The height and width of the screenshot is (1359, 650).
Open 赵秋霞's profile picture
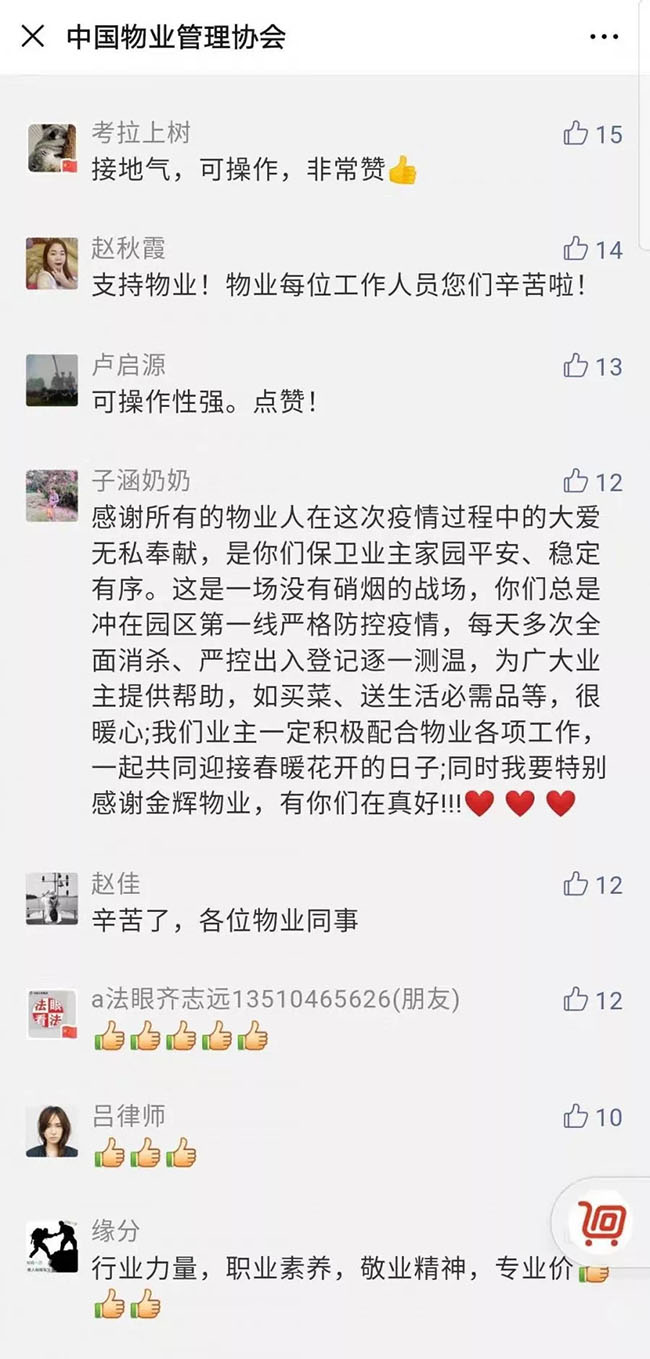[52, 263]
